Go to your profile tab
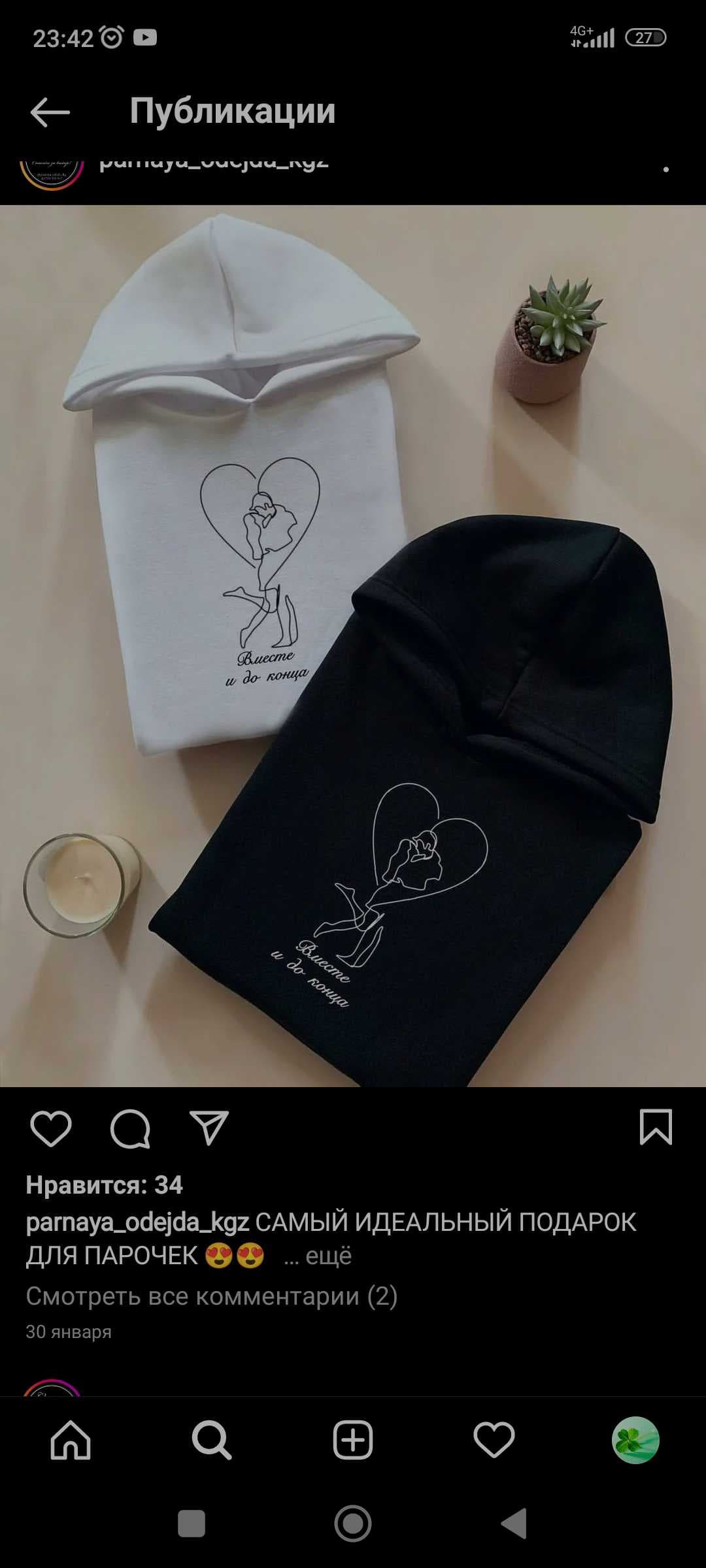 coord(635,1441)
